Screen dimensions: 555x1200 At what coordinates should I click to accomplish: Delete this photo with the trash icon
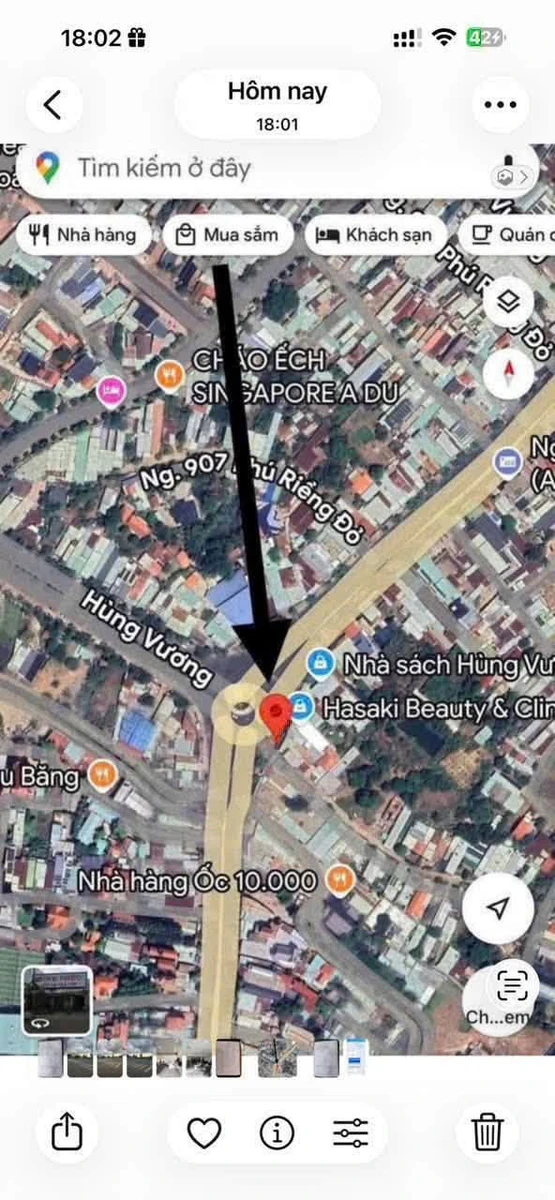click(x=487, y=1132)
